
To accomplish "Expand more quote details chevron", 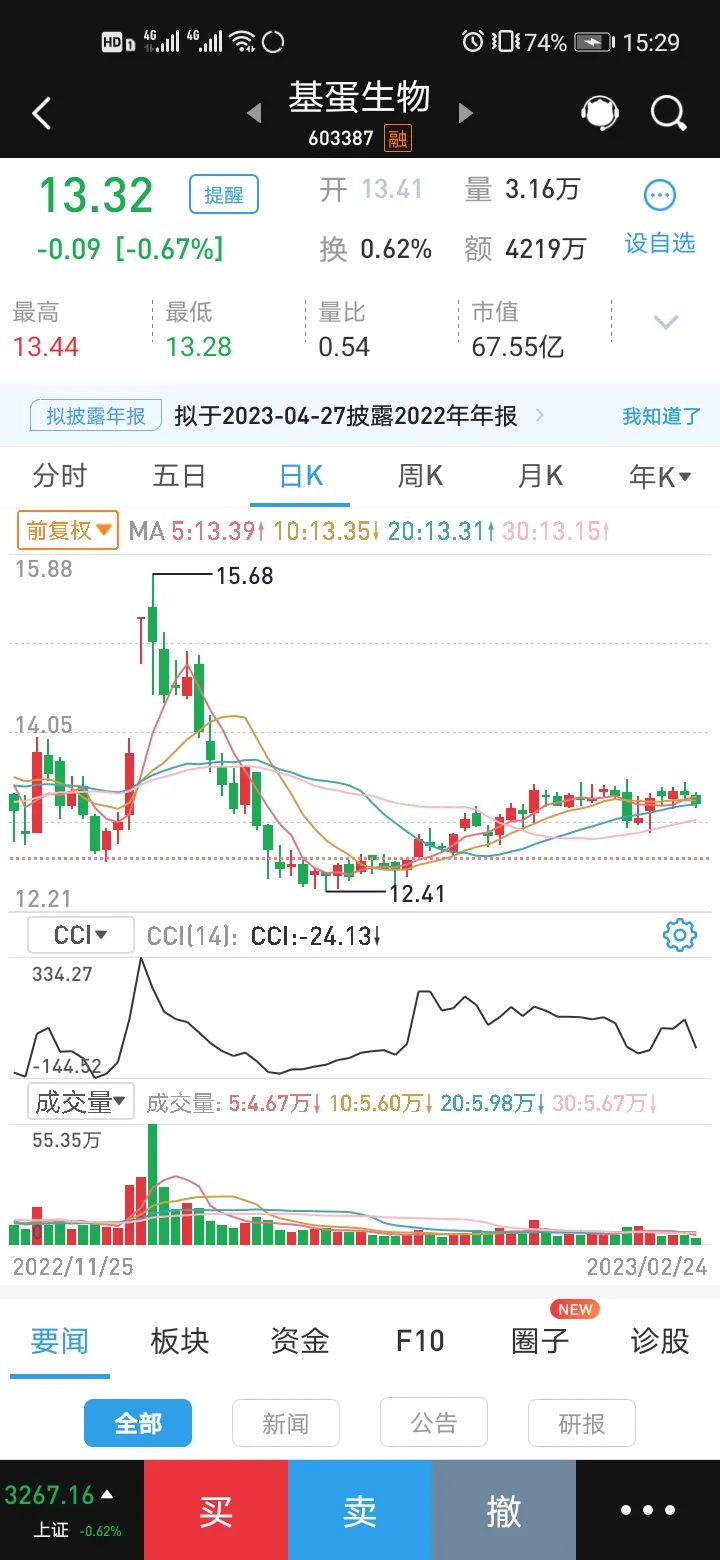I will 666,322.
